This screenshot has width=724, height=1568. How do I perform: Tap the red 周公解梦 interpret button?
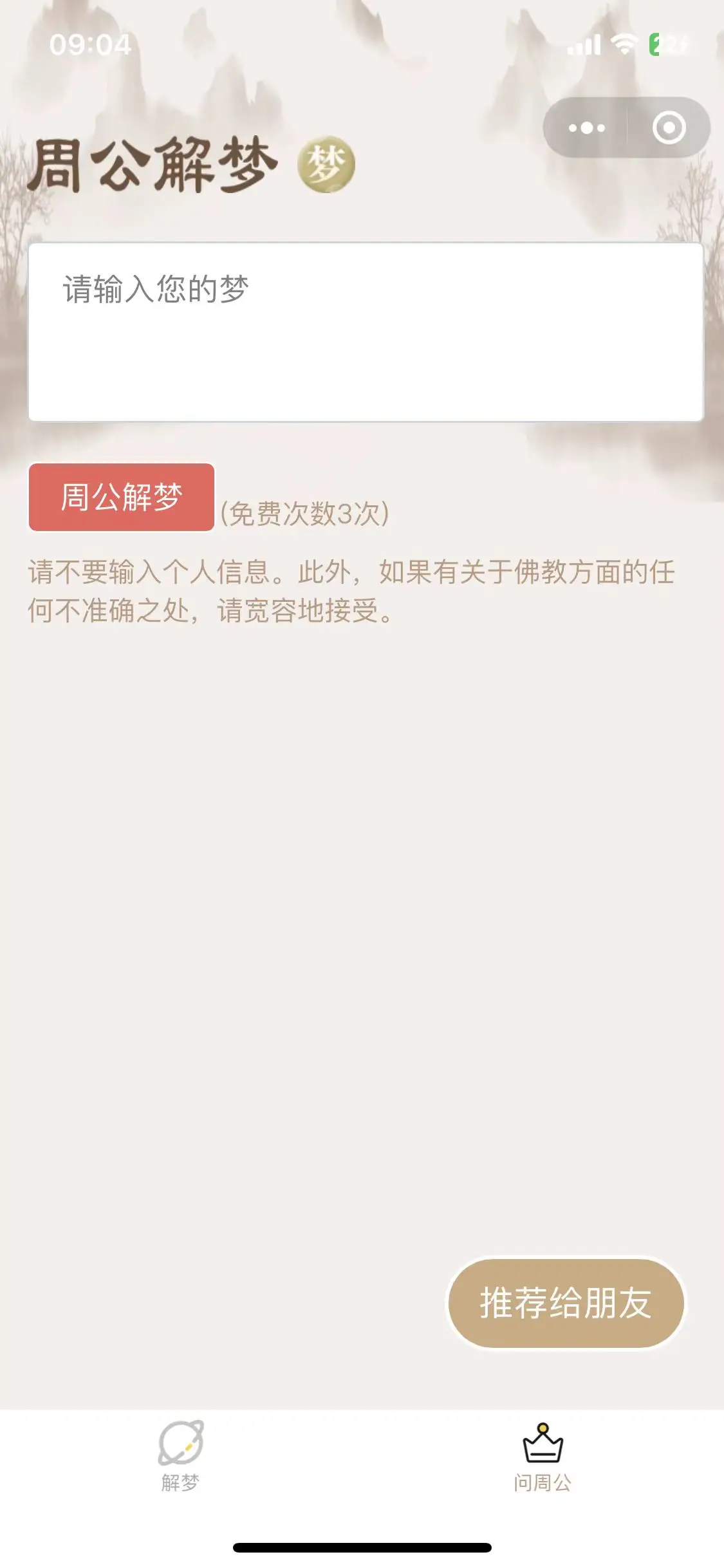122,497
